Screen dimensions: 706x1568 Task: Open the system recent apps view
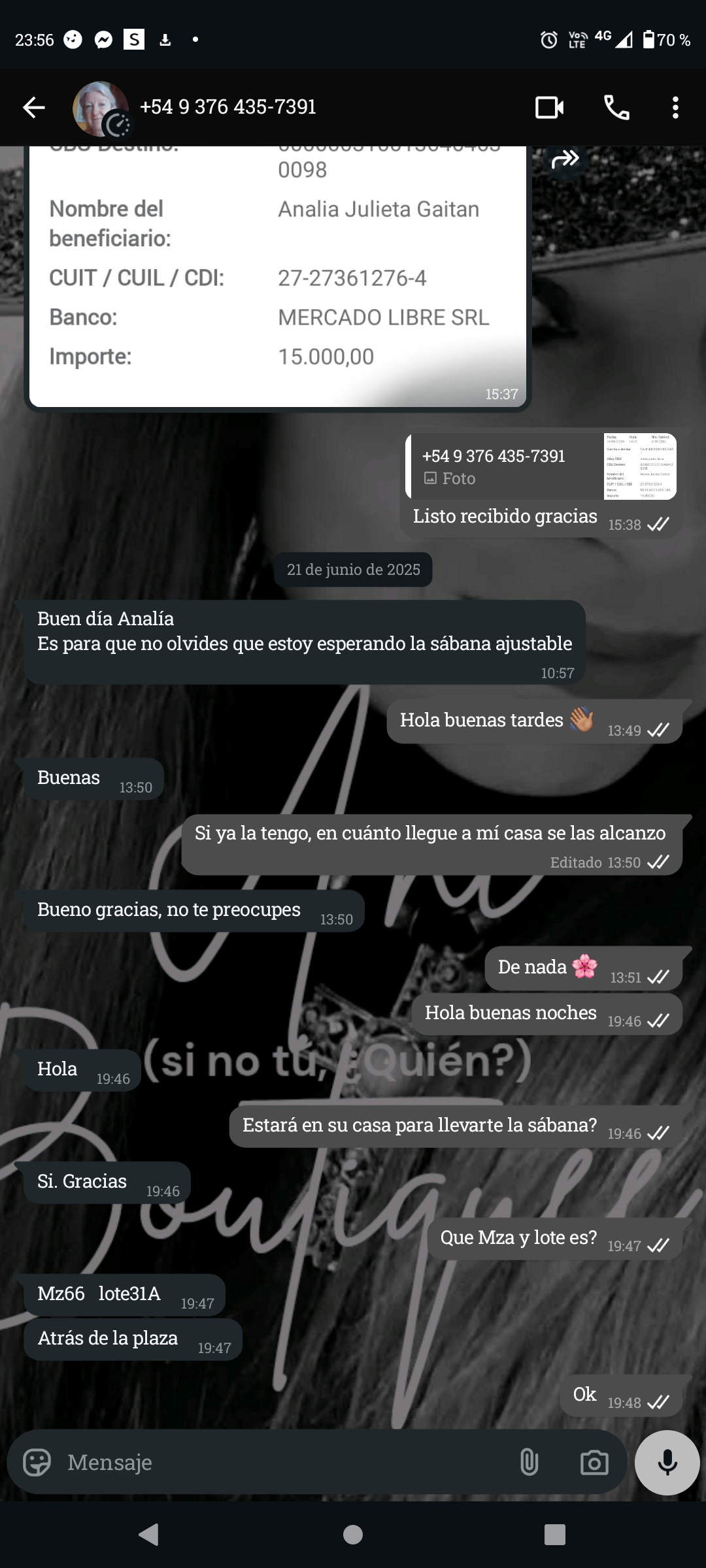pos(554,1534)
